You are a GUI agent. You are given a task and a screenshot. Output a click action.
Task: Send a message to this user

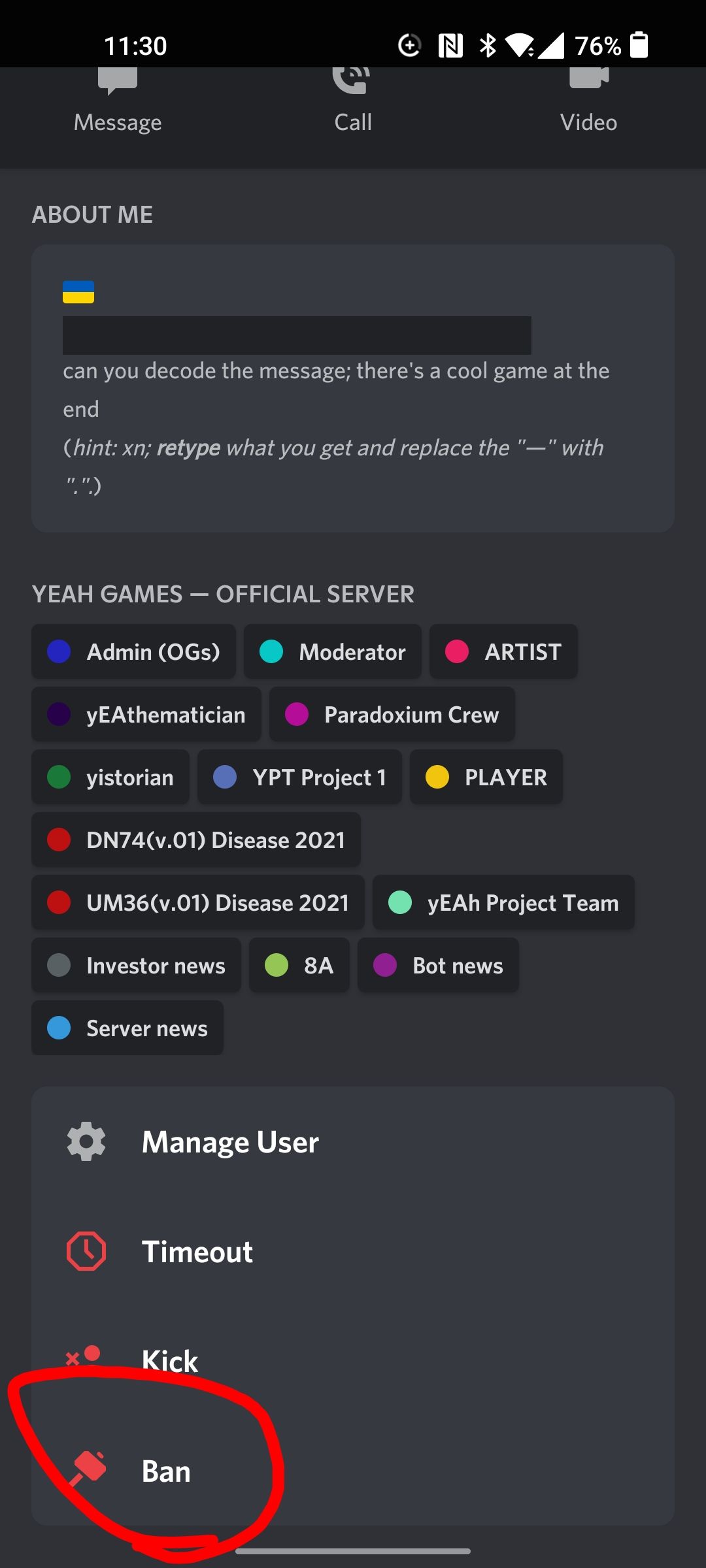pos(118,105)
